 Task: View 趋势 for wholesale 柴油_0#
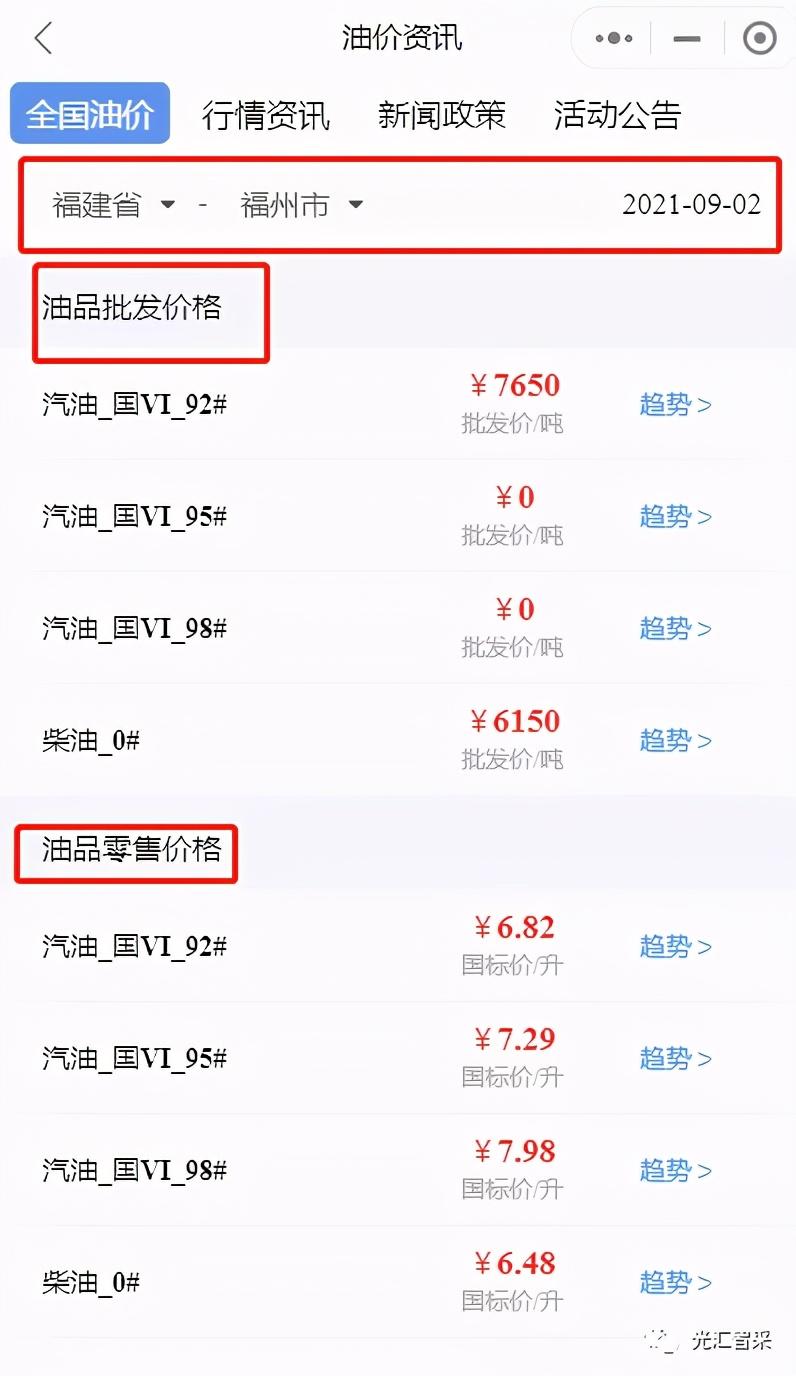pyautogui.click(x=675, y=741)
